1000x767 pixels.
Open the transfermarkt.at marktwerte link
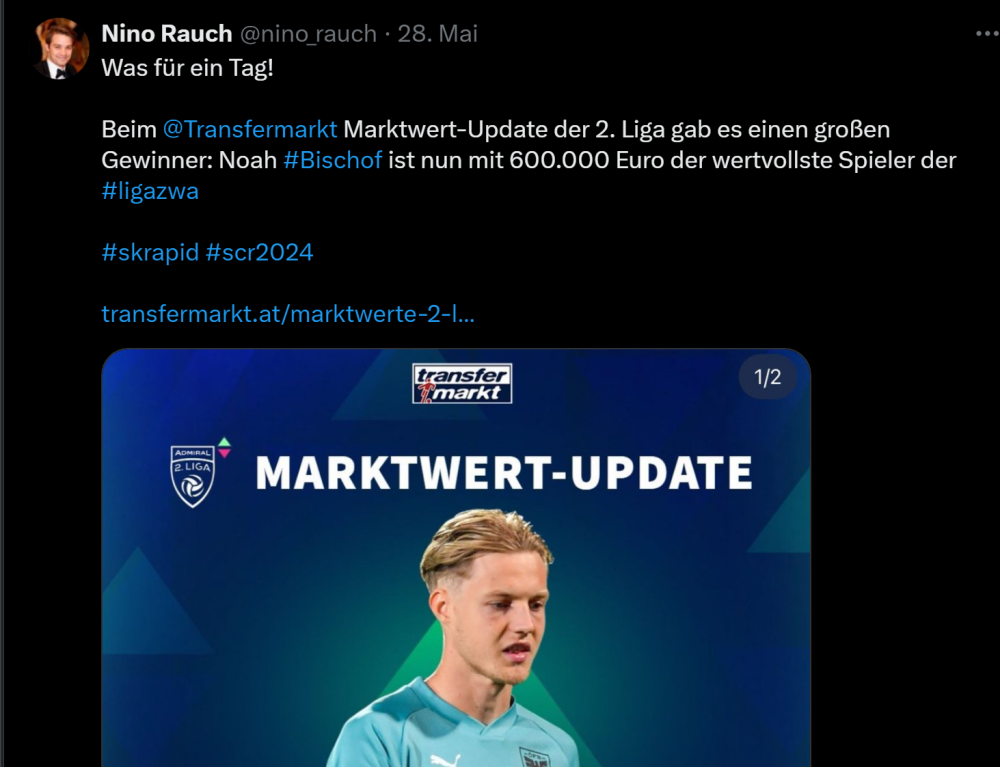[x=288, y=314]
